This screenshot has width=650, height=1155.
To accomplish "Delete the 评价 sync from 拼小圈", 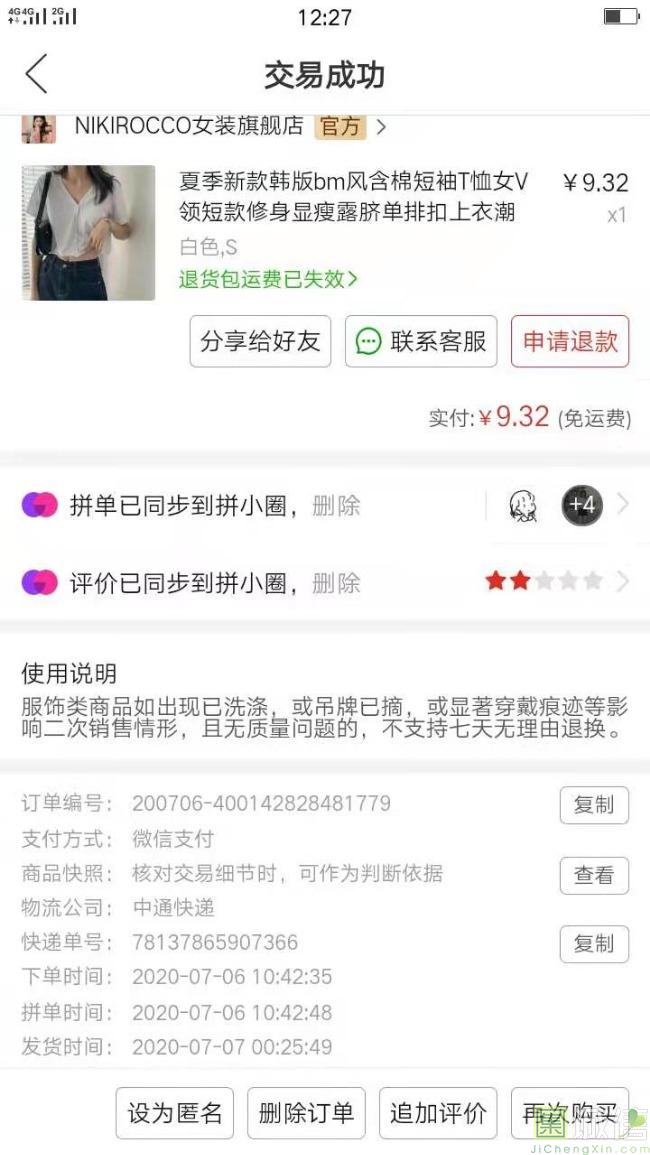I will 336,583.
